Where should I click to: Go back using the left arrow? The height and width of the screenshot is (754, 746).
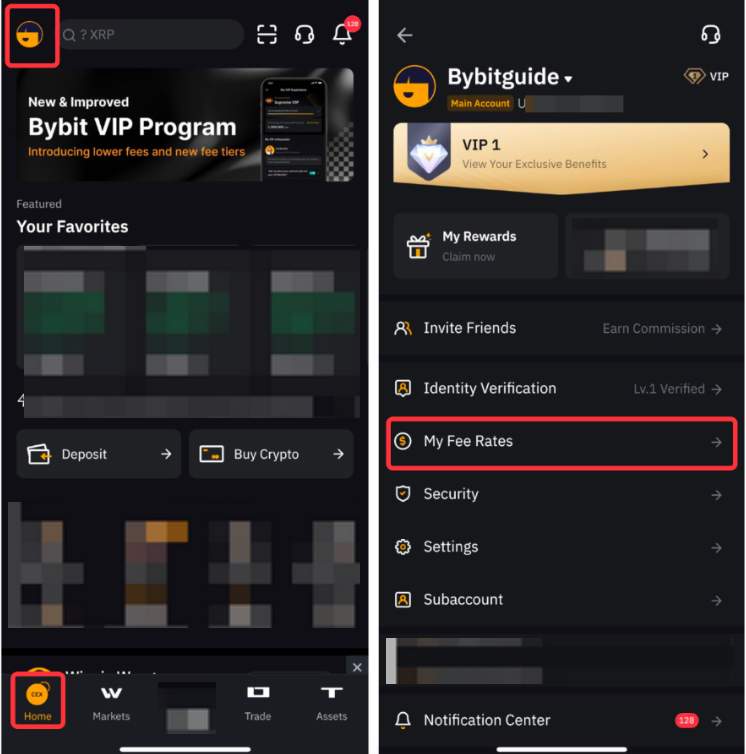click(x=405, y=35)
